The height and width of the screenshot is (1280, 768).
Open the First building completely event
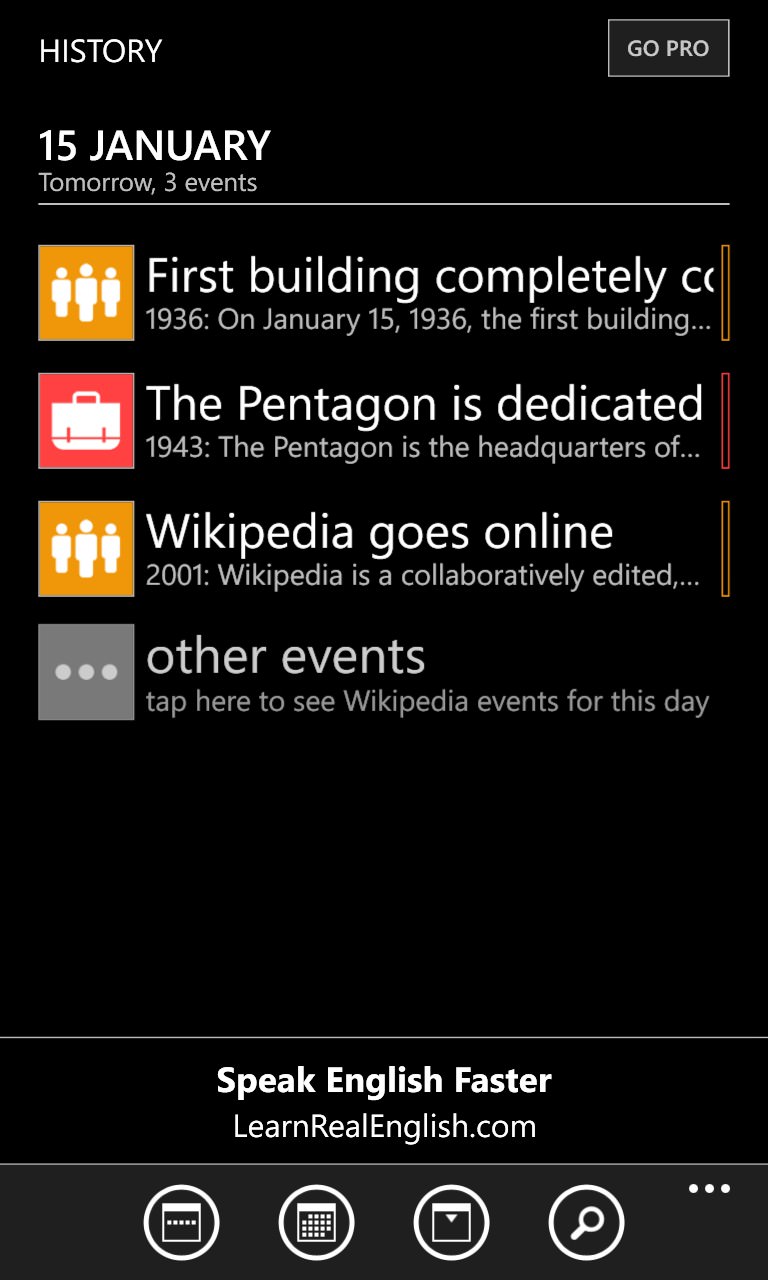384,293
